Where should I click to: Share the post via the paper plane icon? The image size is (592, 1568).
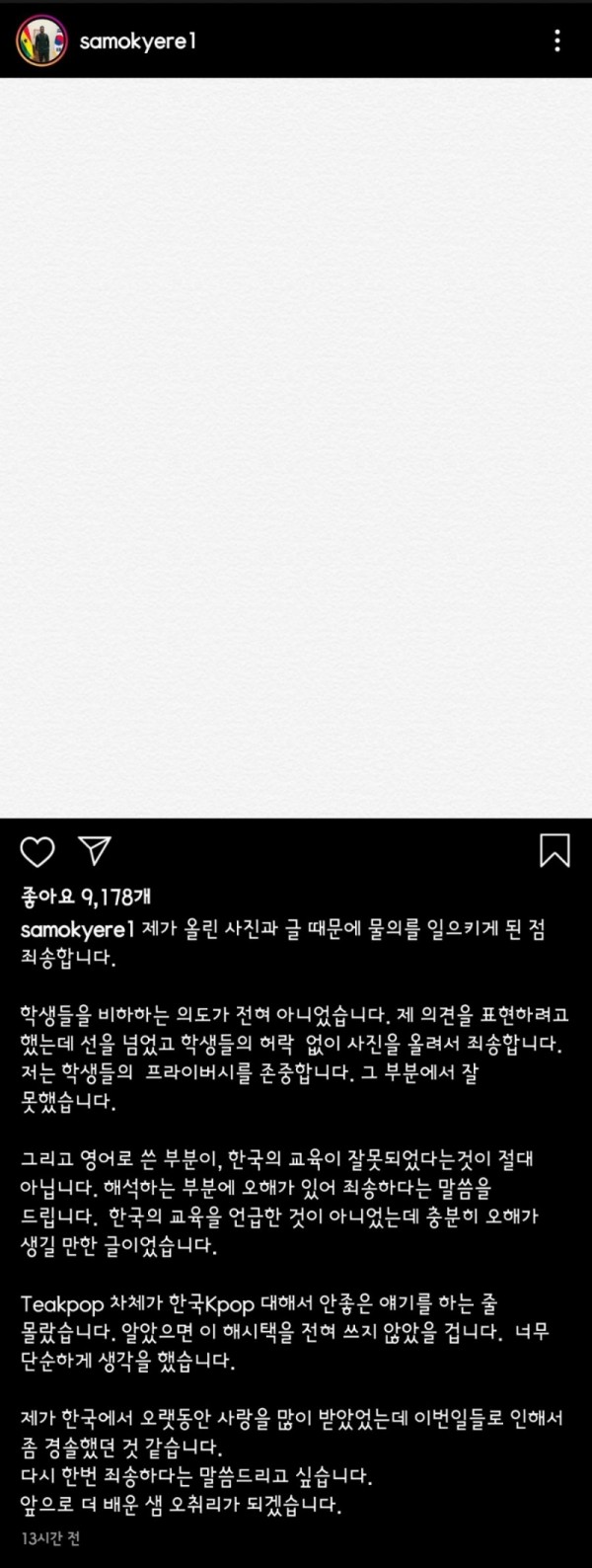95,850
